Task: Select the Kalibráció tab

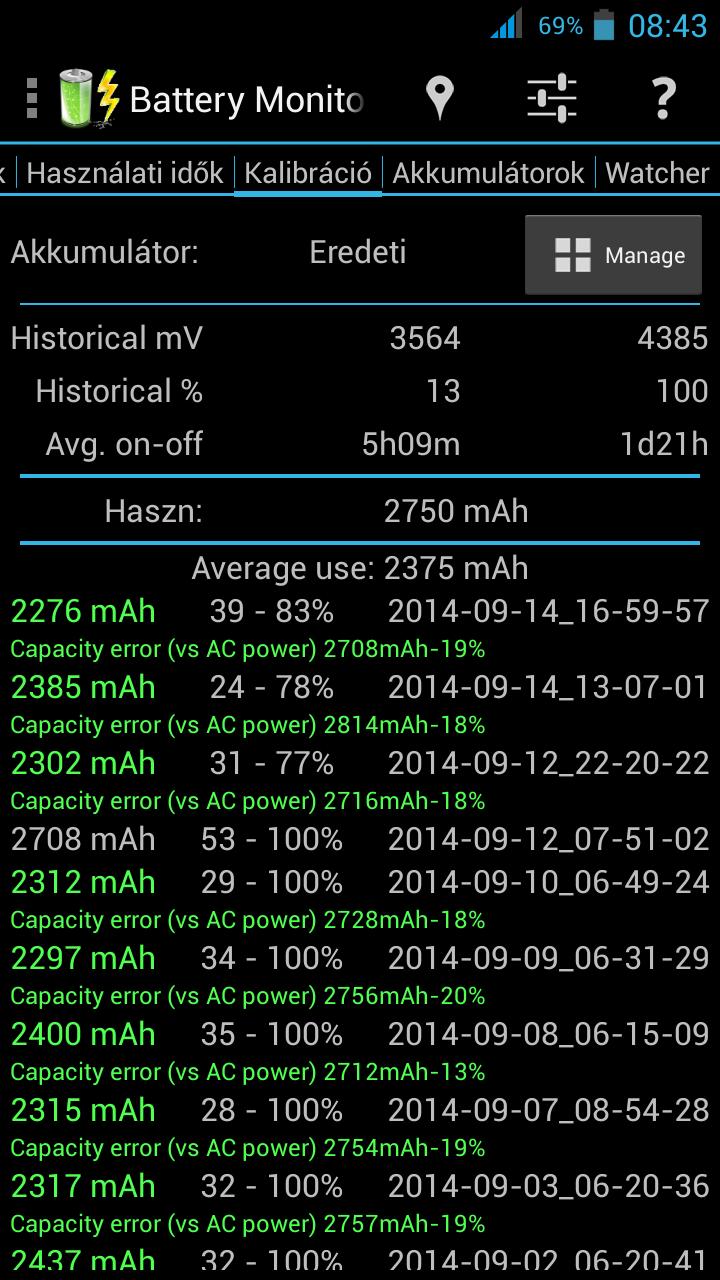Action: [308, 173]
